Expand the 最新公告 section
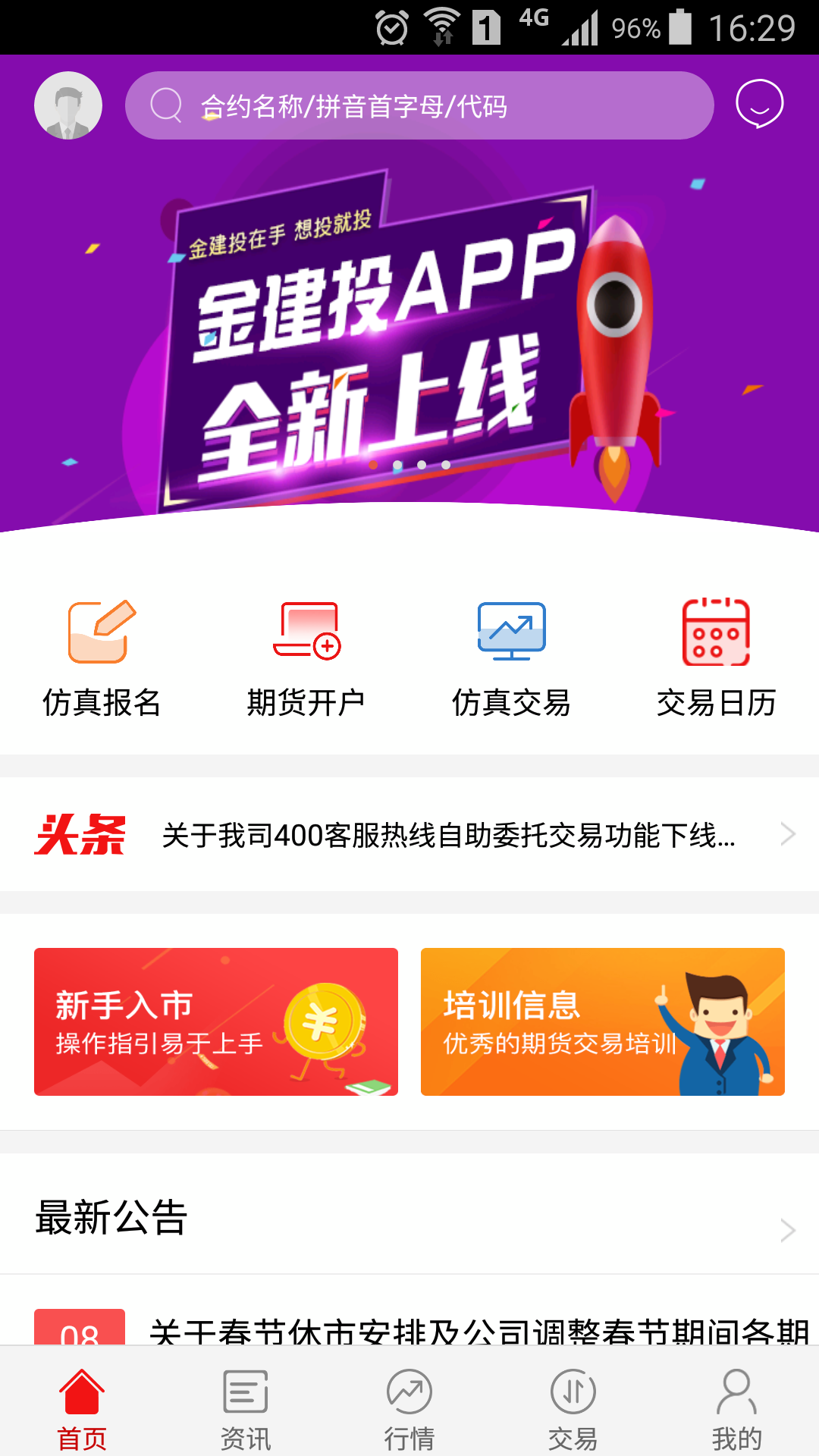This screenshot has height=1456, width=819. [x=787, y=1229]
